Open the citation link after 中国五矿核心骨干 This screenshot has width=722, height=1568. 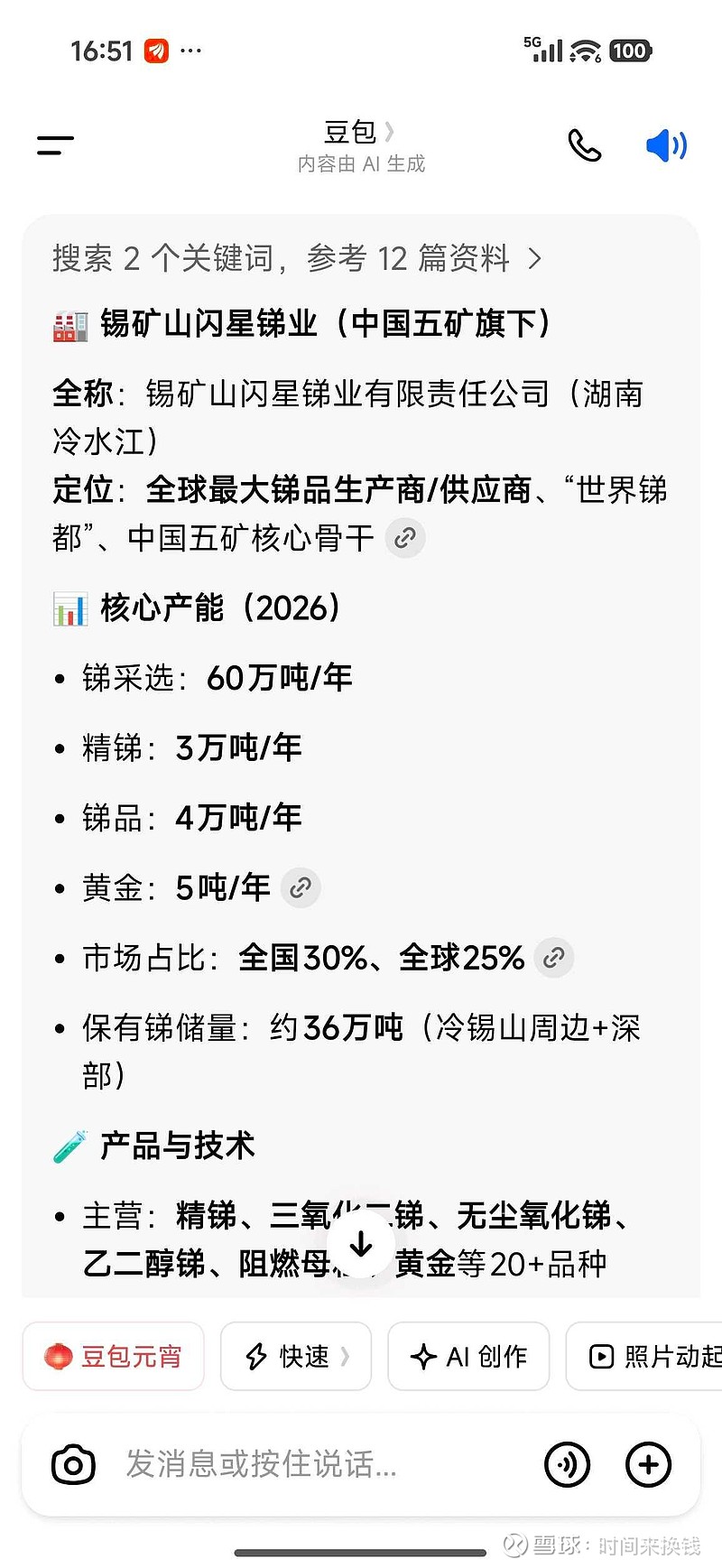405,538
